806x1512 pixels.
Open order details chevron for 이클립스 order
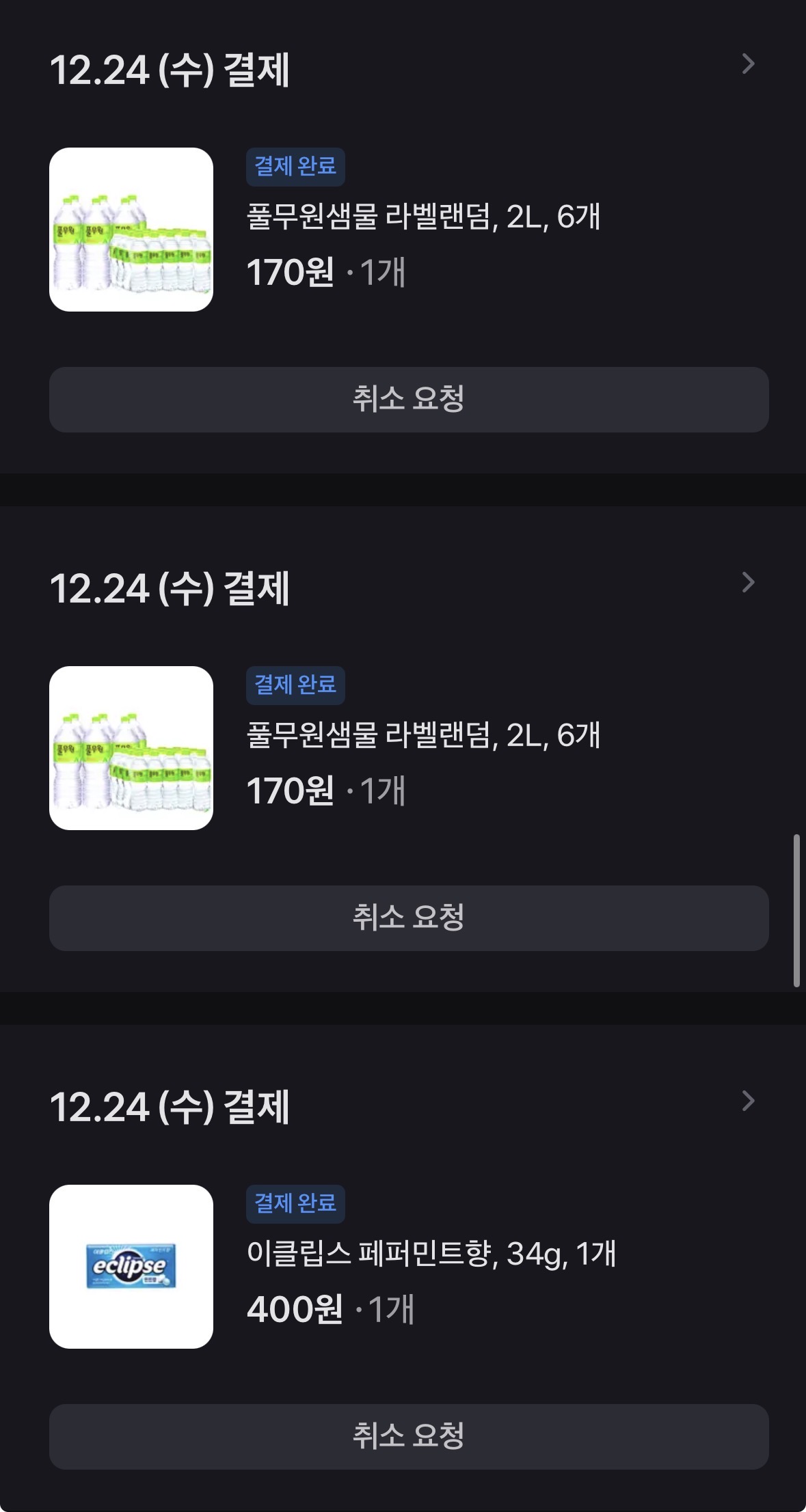(748, 1101)
